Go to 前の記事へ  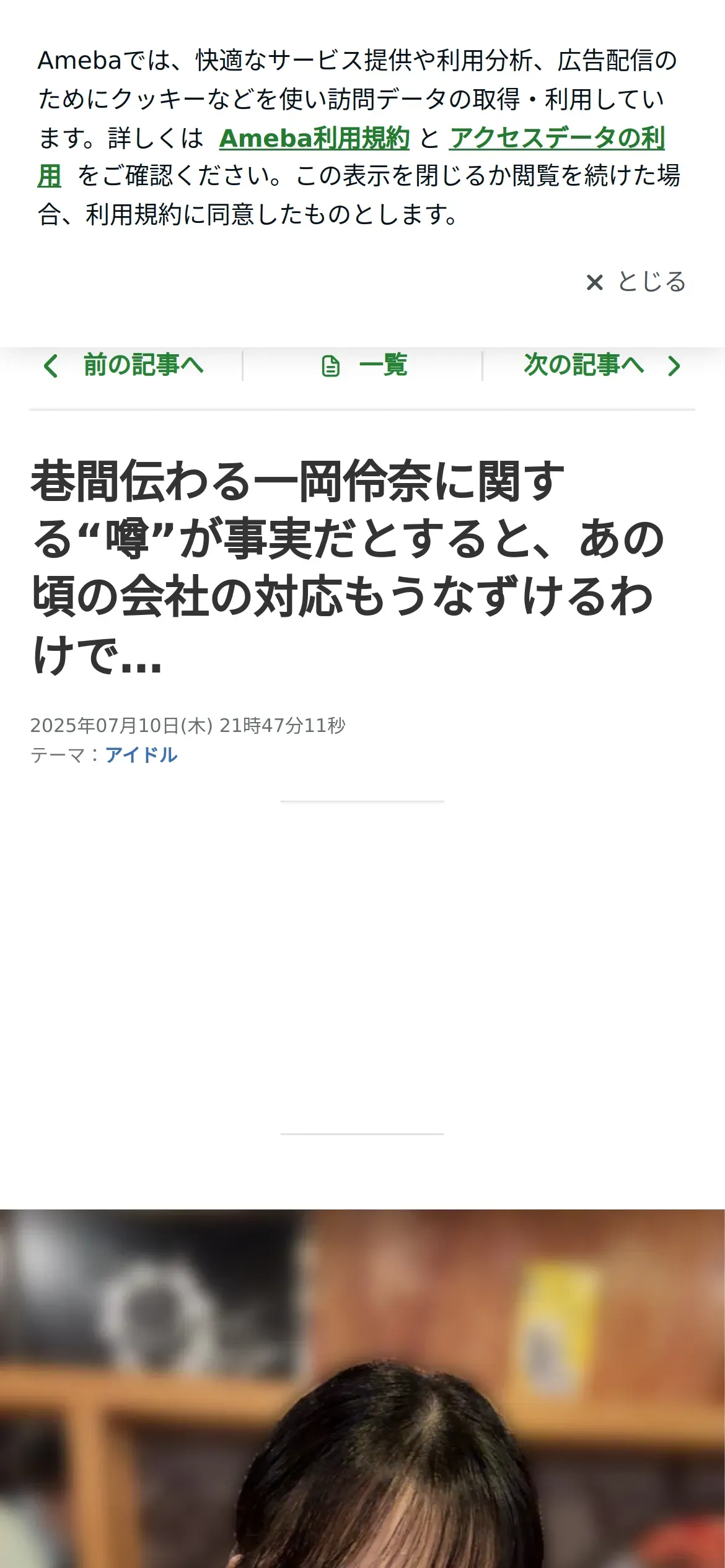[124, 365]
